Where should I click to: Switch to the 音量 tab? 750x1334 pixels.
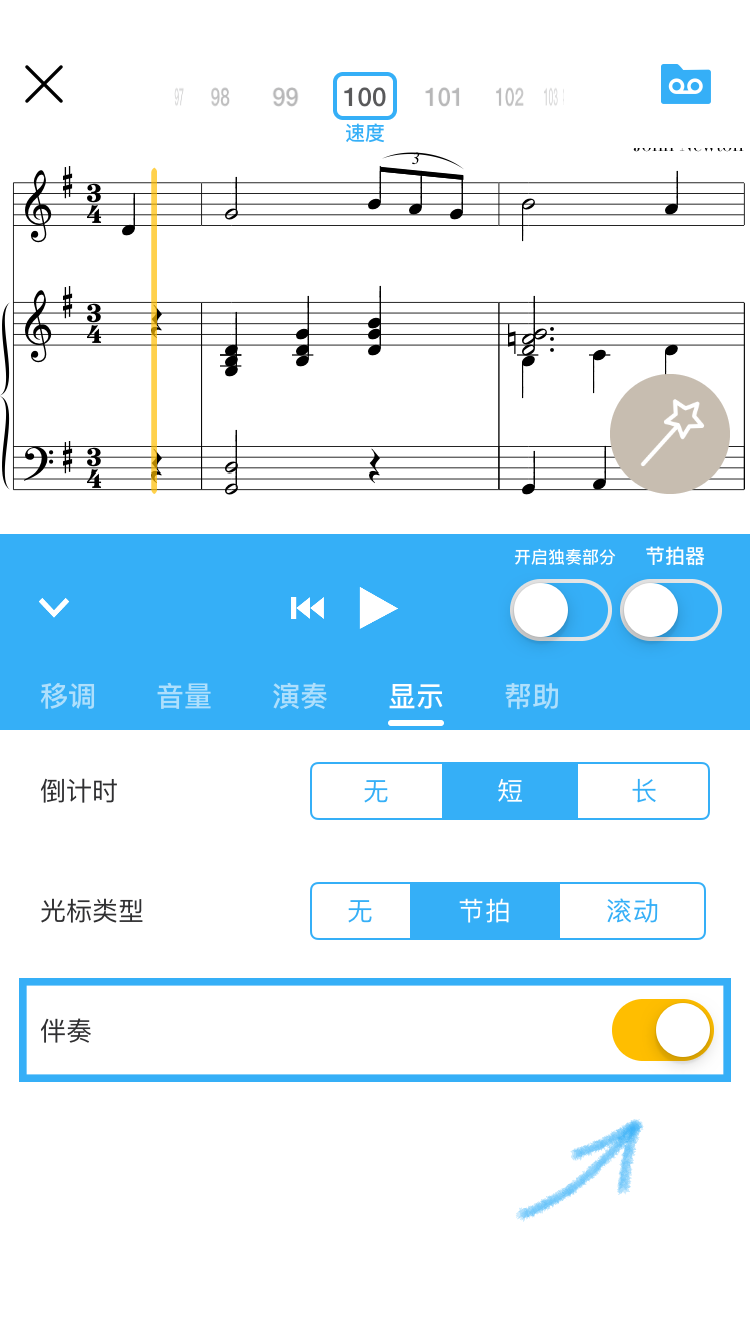[184, 696]
